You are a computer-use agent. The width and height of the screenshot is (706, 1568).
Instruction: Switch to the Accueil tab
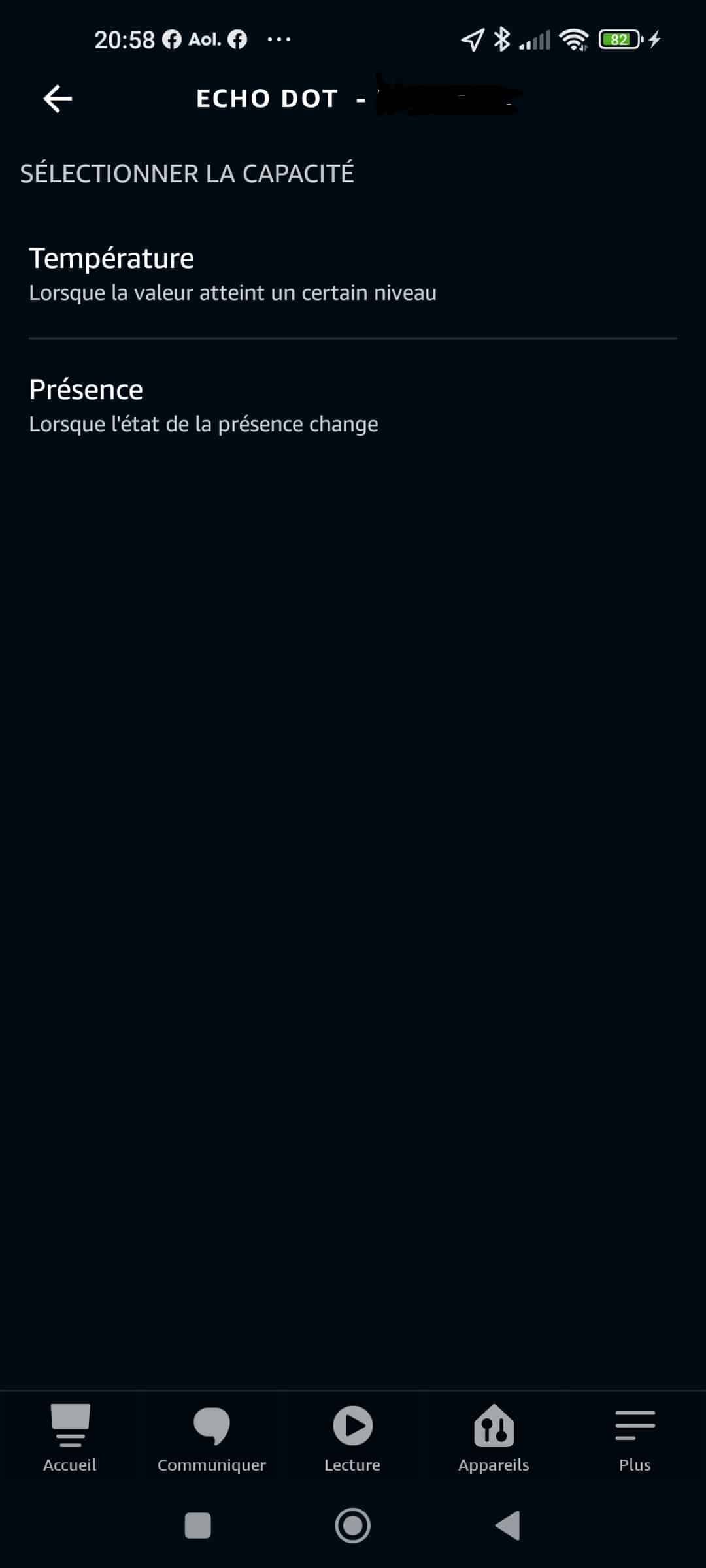(x=70, y=1438)
